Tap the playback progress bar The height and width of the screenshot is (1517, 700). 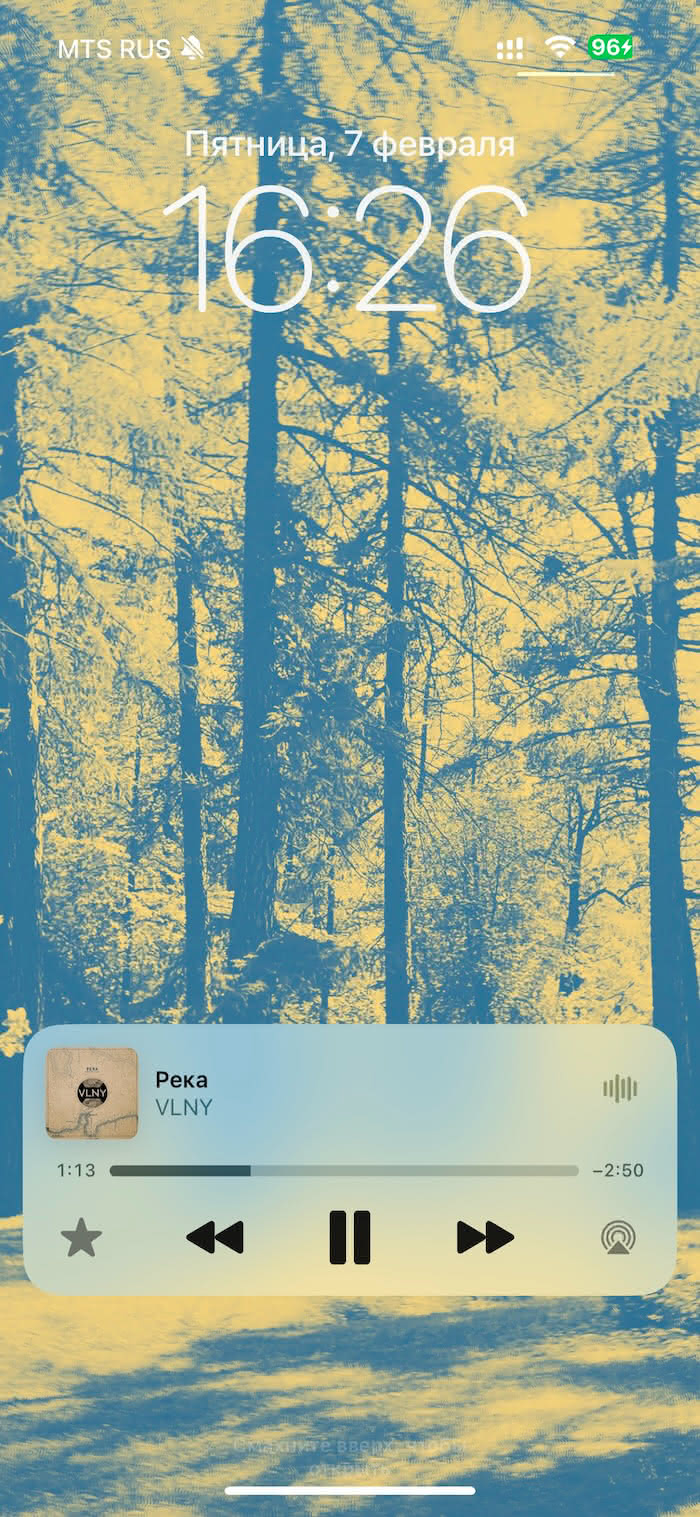(344, 1171)
